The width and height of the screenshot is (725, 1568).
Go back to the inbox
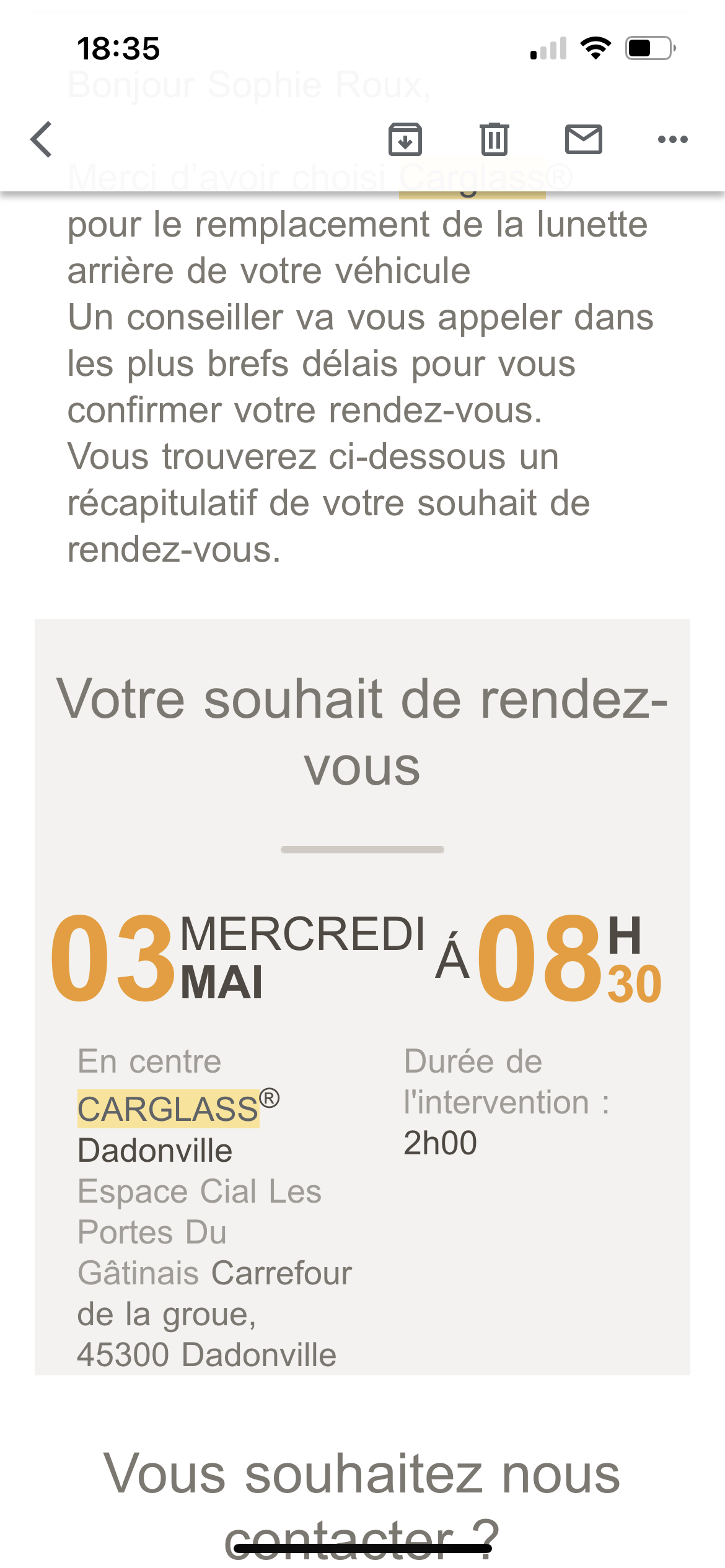[x=42, y=139]
